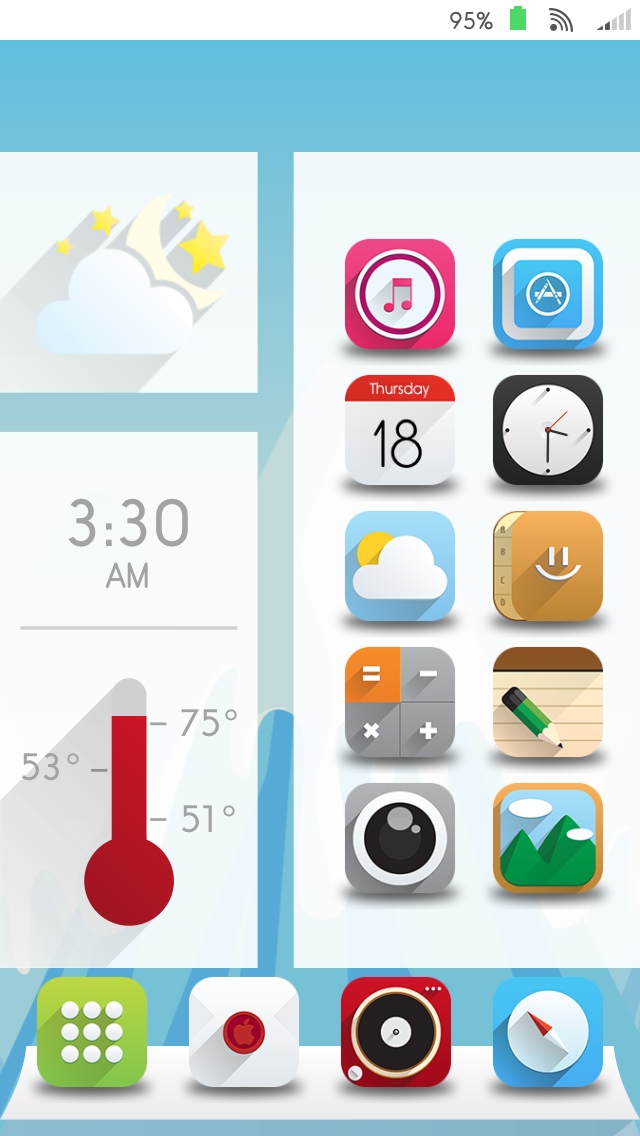The width and height of the screenshot is (640, 1136).
Task: Open the night weather widget with moon
Action: [x=128, y=272]
